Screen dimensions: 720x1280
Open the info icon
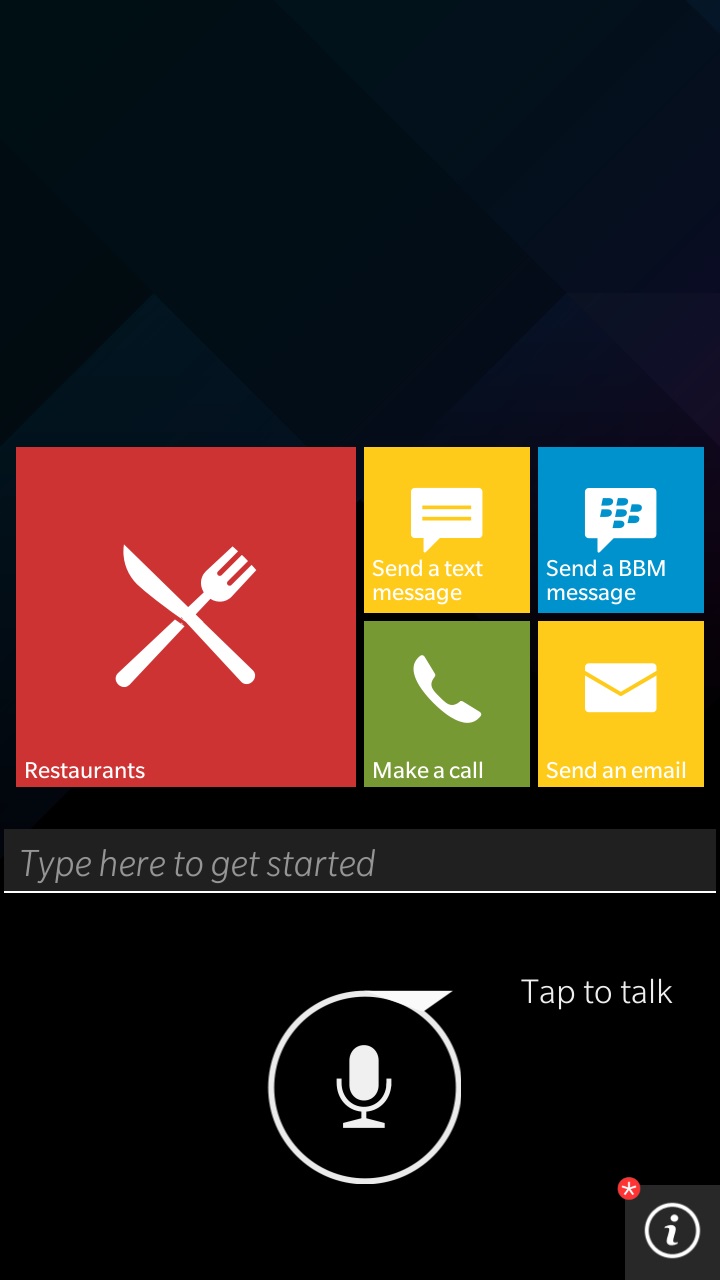[x=671, y=1230]
